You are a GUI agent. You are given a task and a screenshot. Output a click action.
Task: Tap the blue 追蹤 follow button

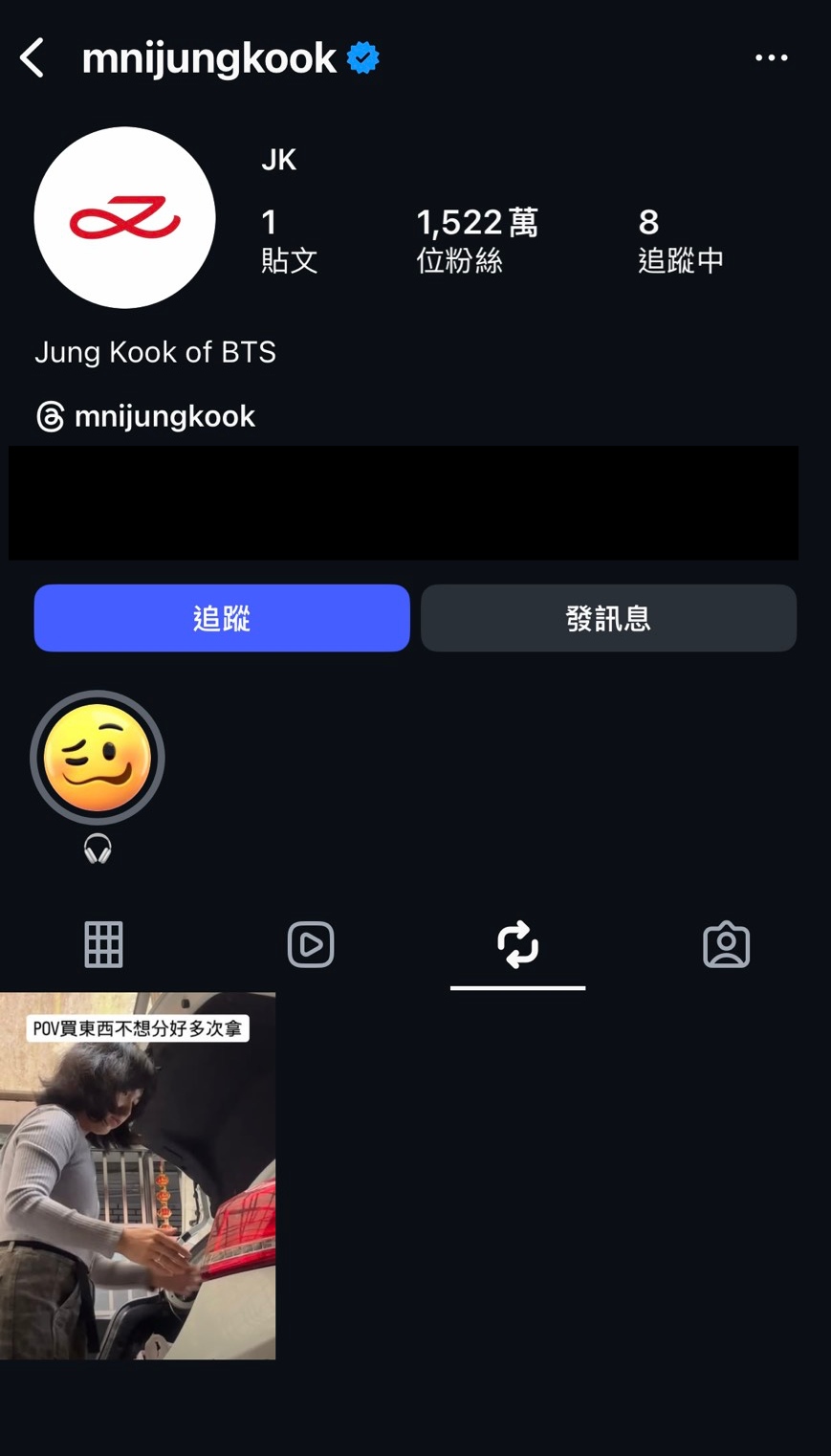tap(222, 618)
